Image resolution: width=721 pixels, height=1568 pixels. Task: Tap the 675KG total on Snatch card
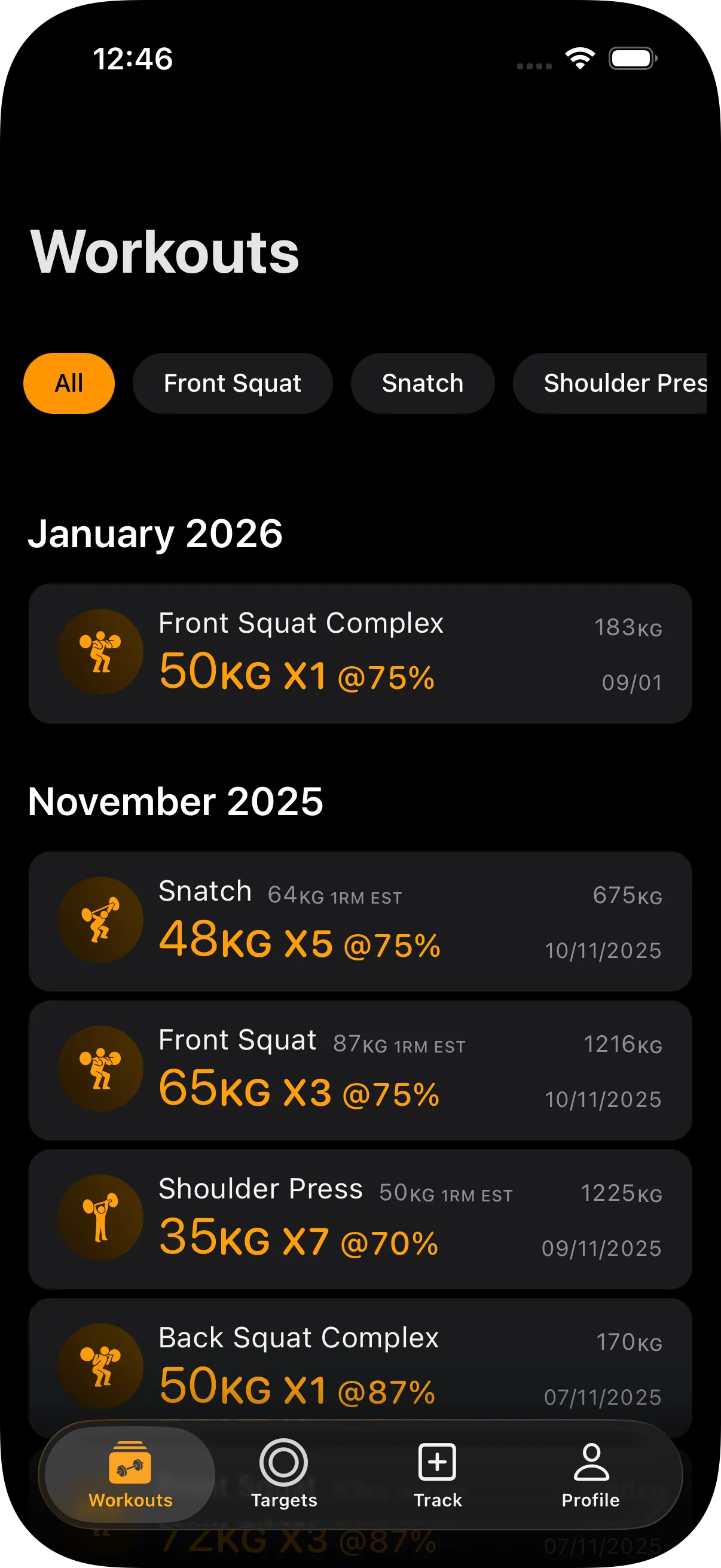[x=628, y=895]
